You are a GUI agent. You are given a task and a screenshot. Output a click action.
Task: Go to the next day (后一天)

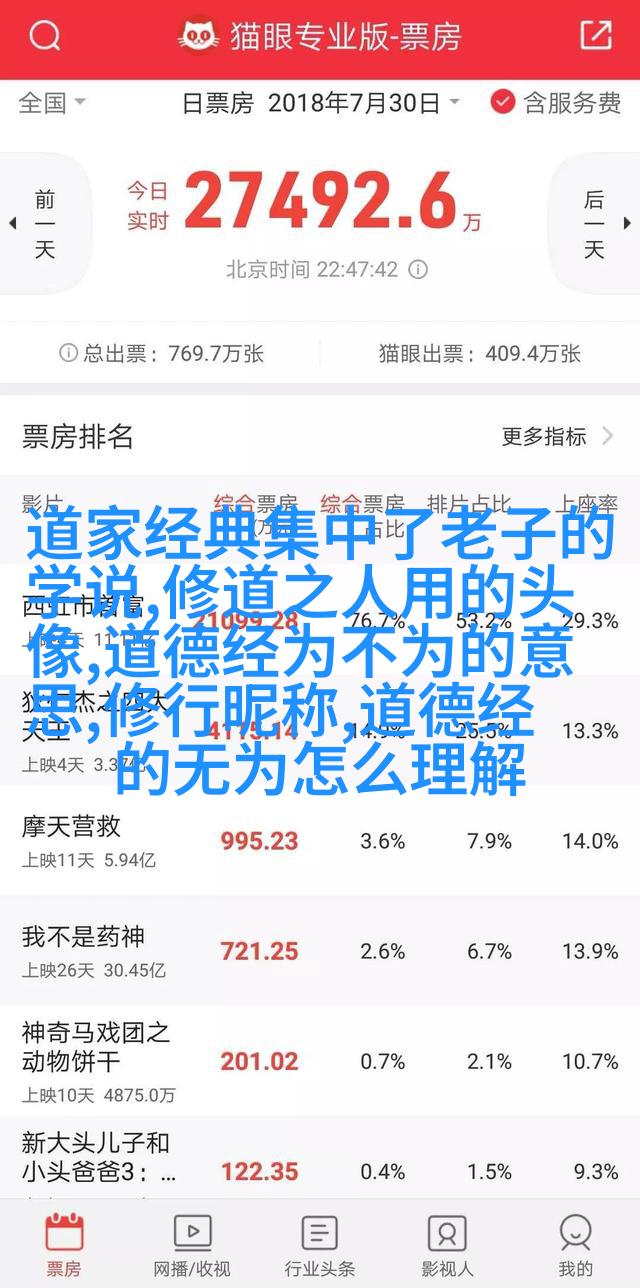coord(597,225)
